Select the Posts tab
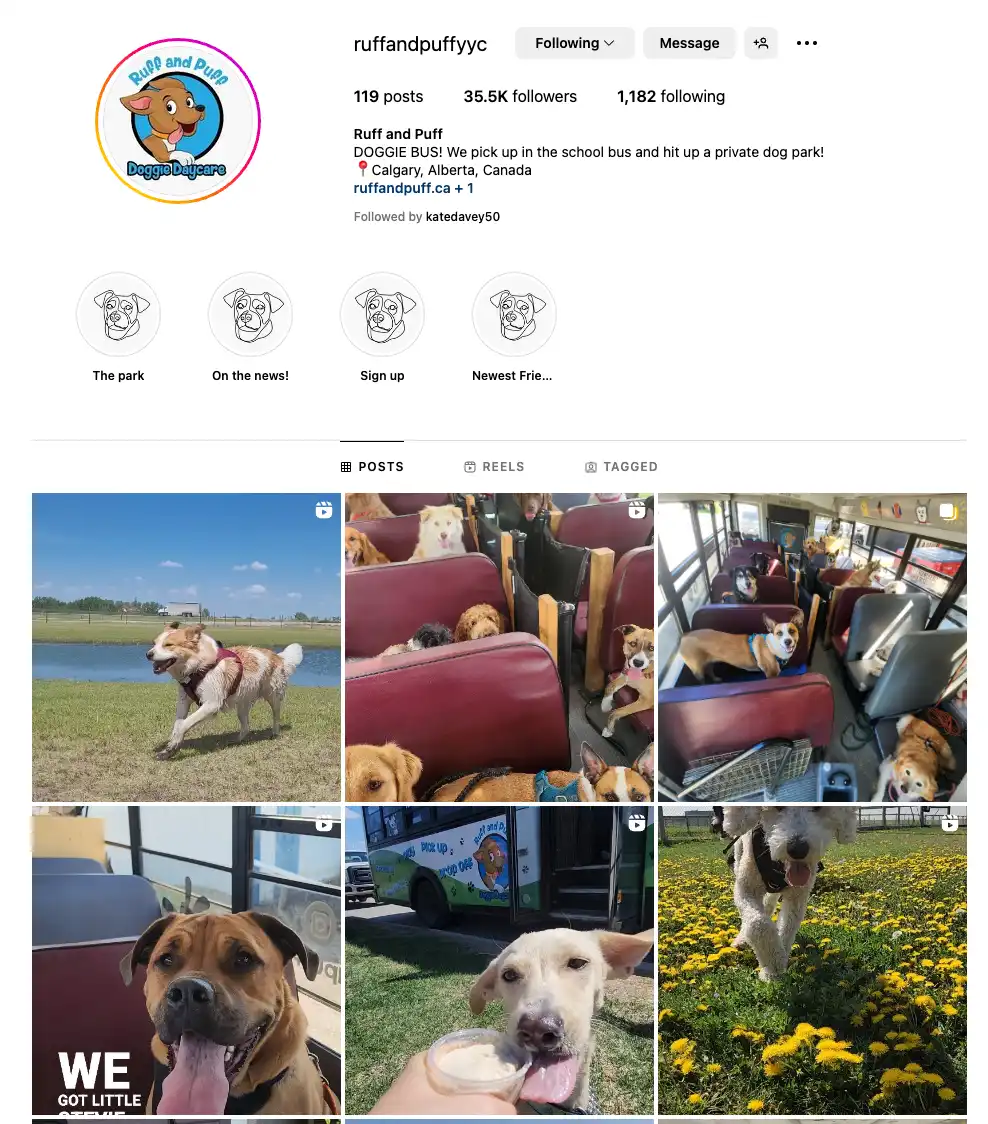The width and height of the screenshot is (988, 1124). [372, 467]
